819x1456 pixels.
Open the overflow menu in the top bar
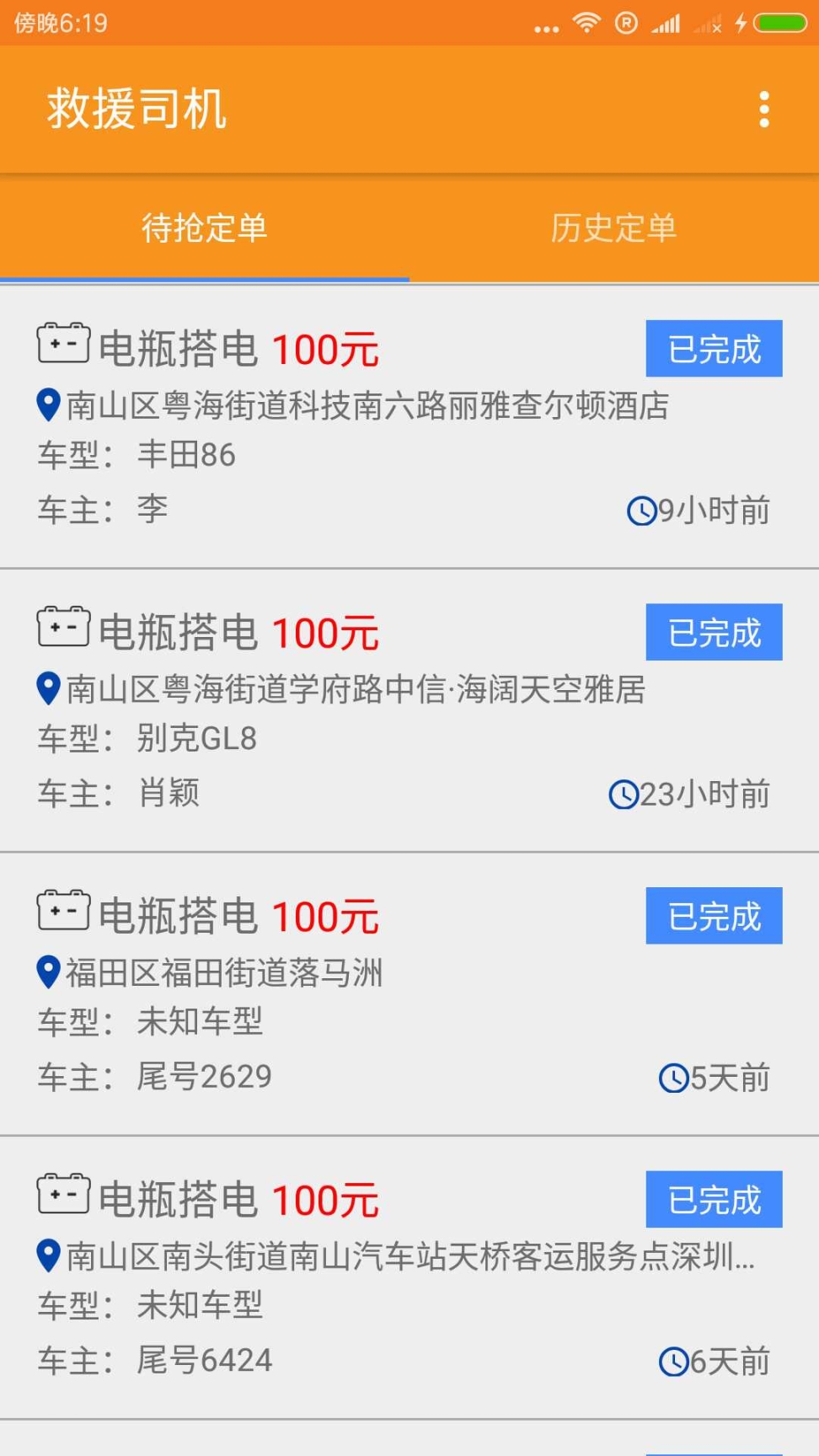764,108
